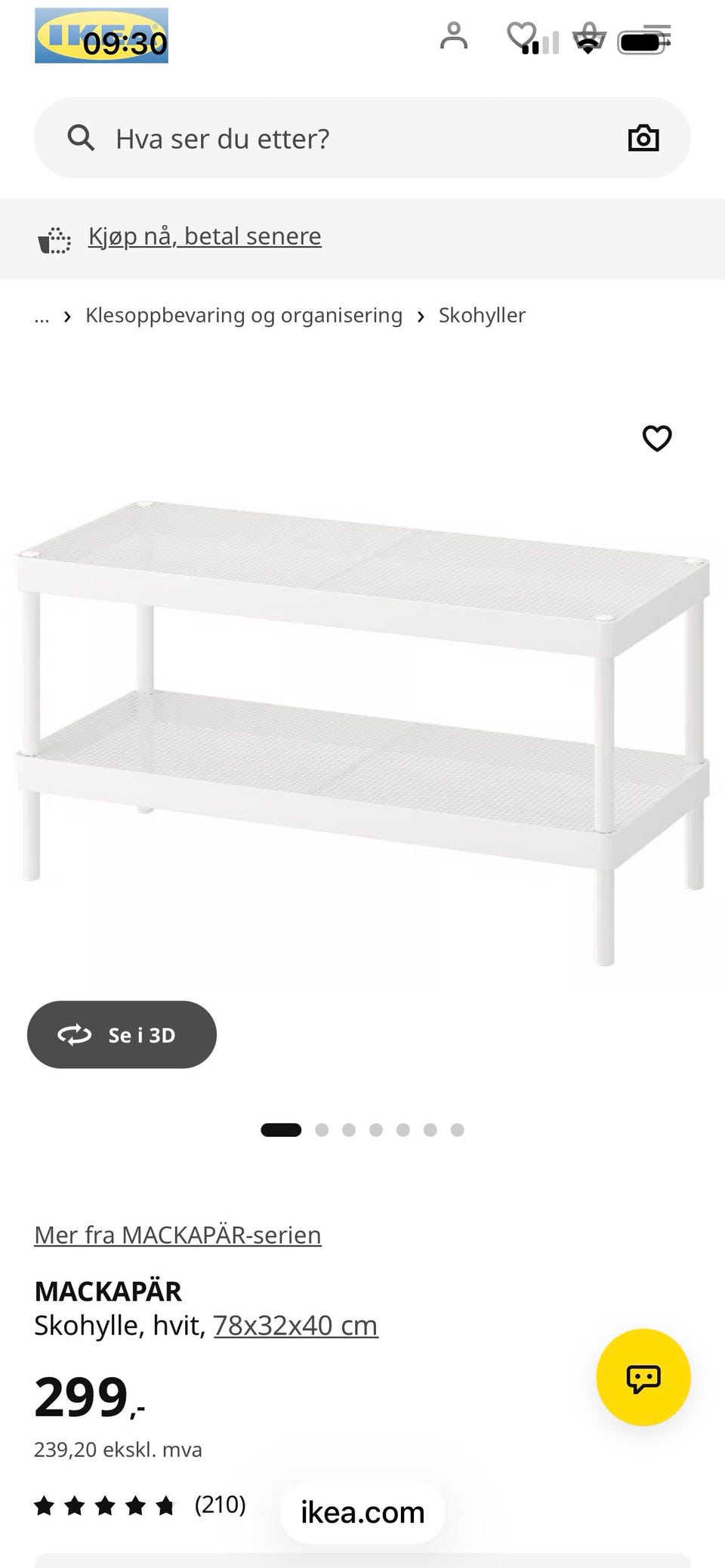This screenshot has width=725, height=1568.
Task: Open the yellow chat support button
Action: click(643, 1378)
